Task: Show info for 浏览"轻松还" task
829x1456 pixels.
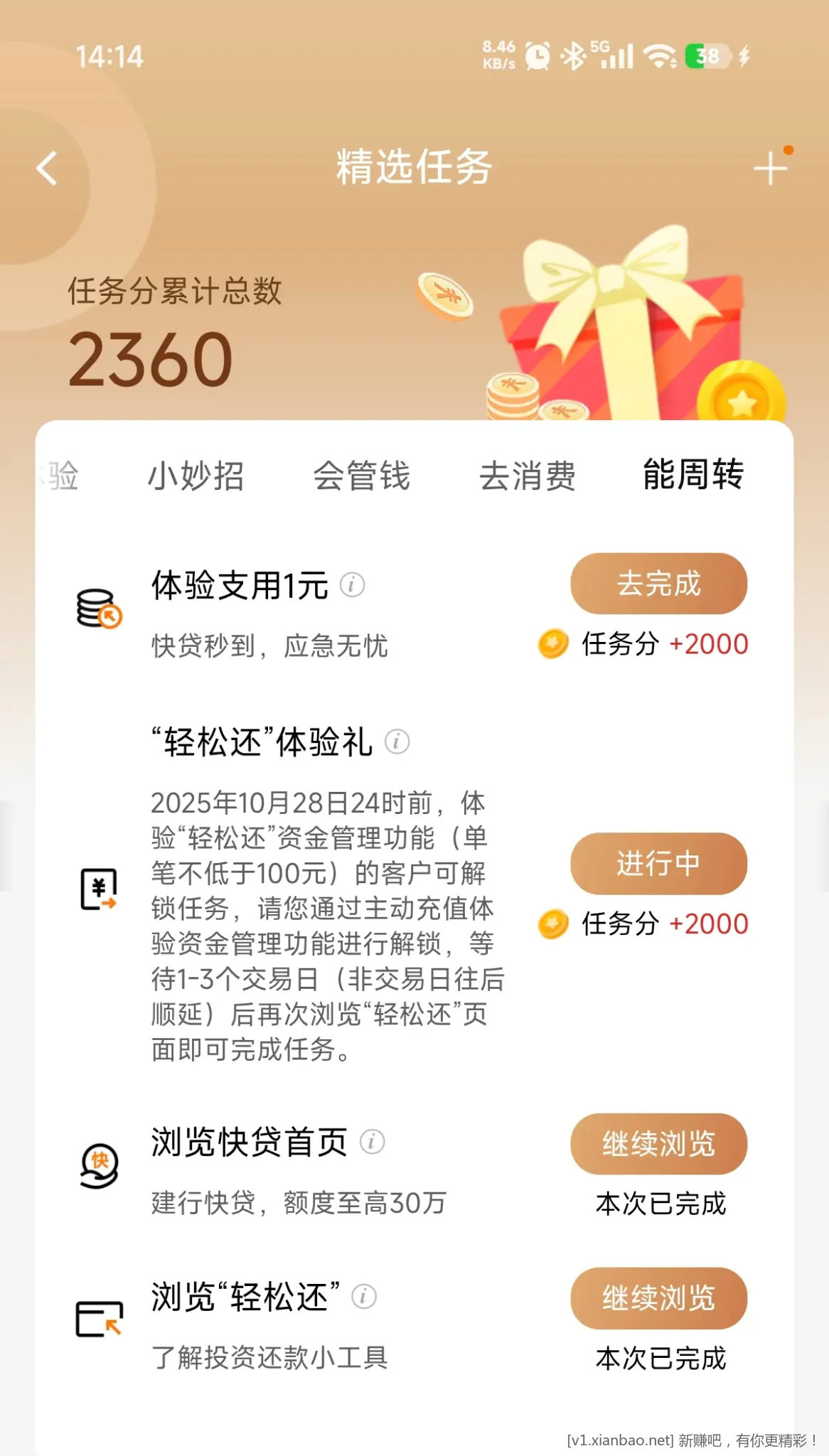Action: click(x=364, y=1297)
